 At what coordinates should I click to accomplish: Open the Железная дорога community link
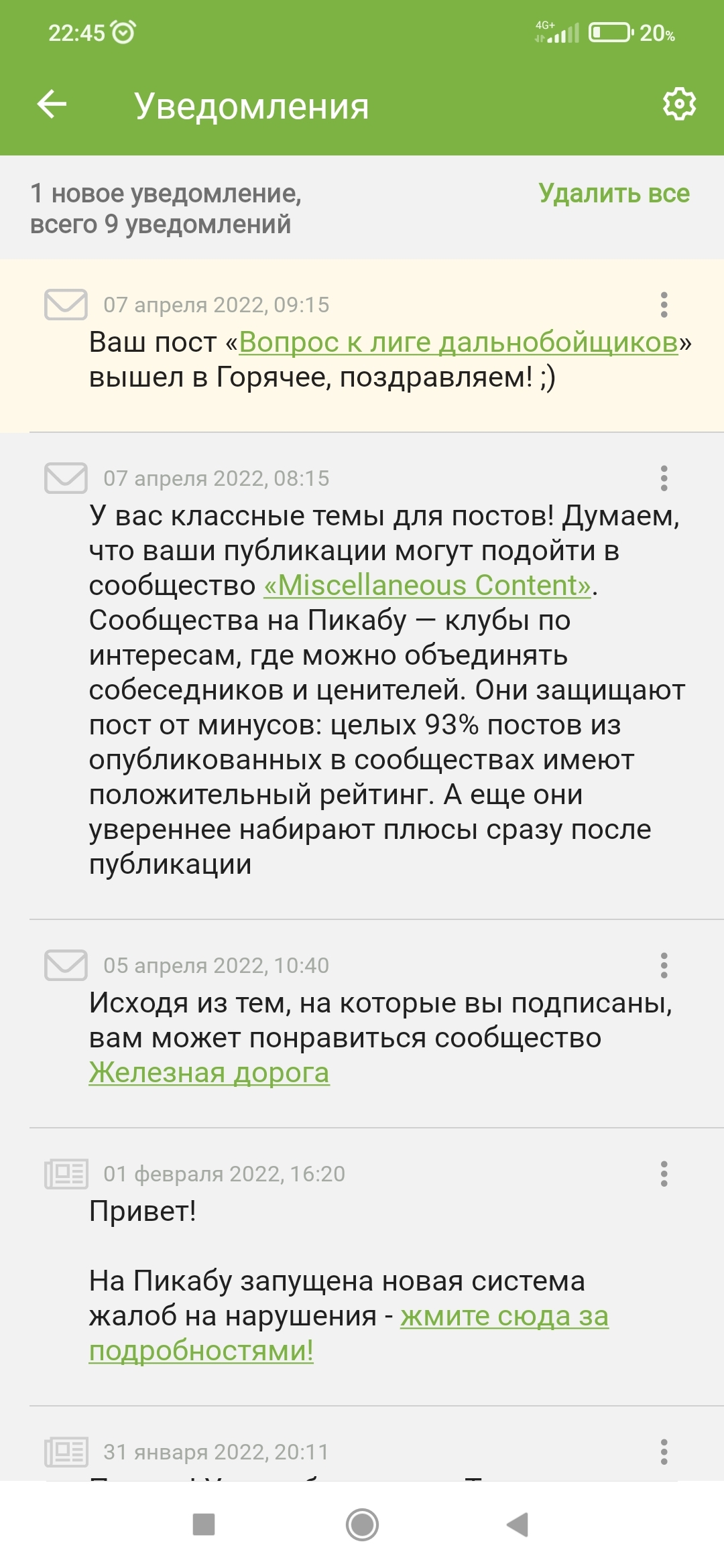coord(209,1072)
